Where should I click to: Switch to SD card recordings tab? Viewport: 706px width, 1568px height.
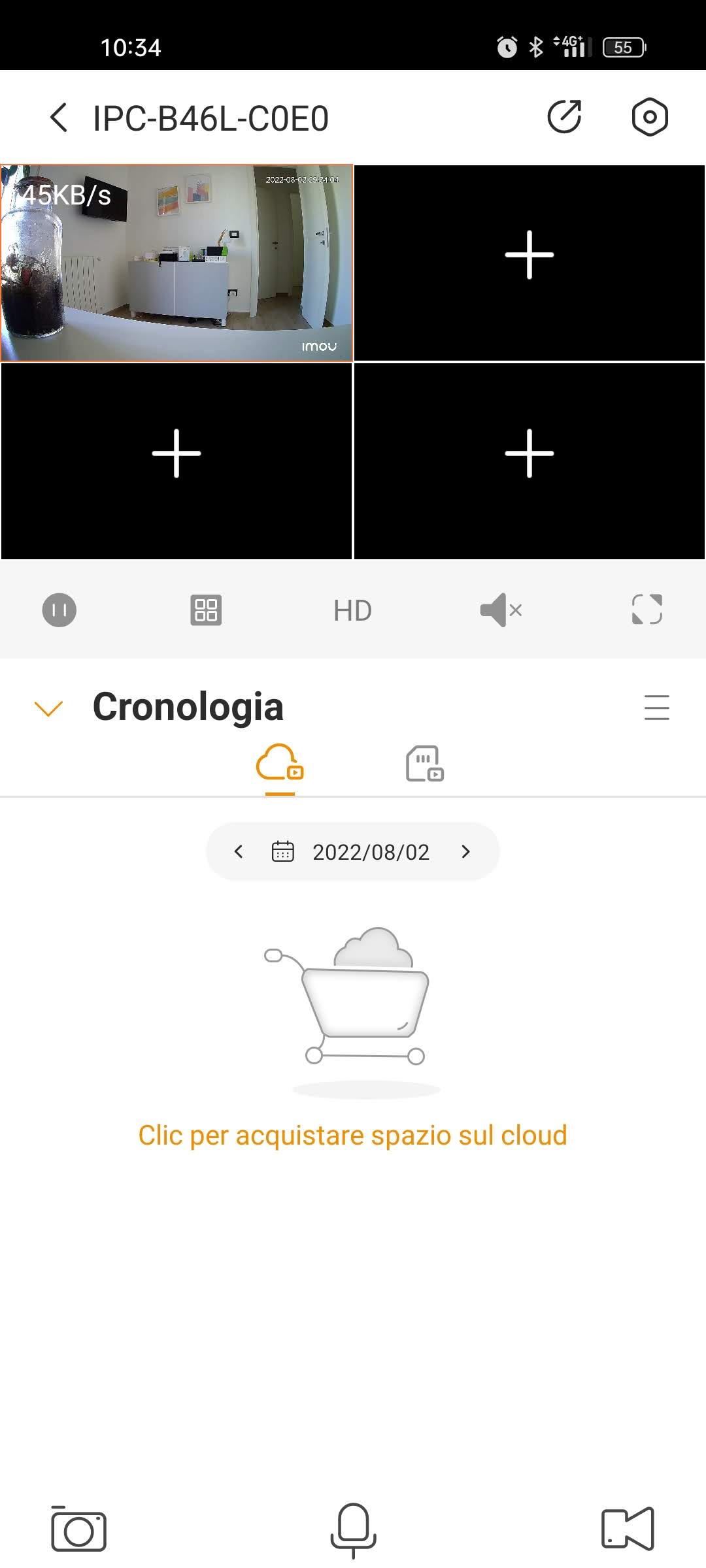click(425, 763)
